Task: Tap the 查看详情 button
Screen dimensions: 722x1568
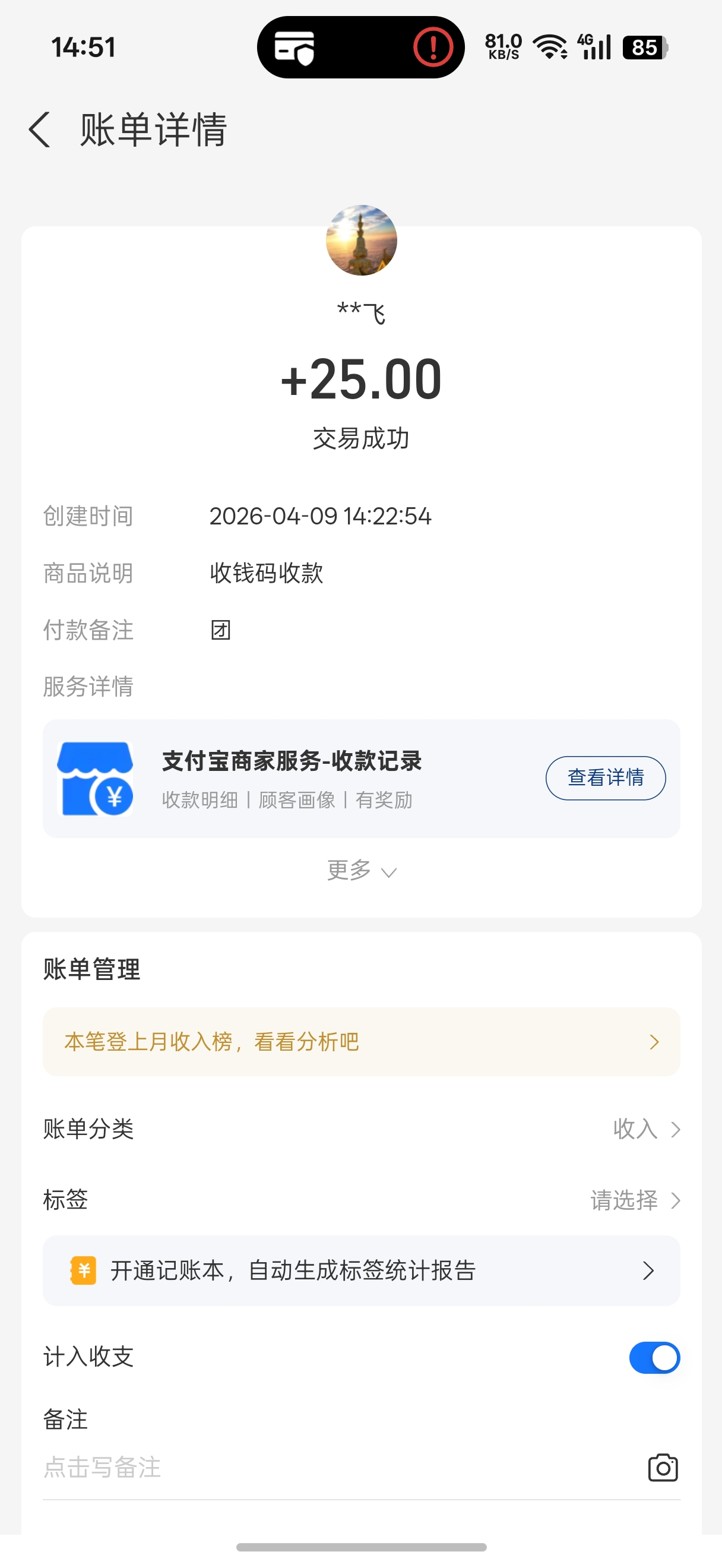Action: [605, 777]
